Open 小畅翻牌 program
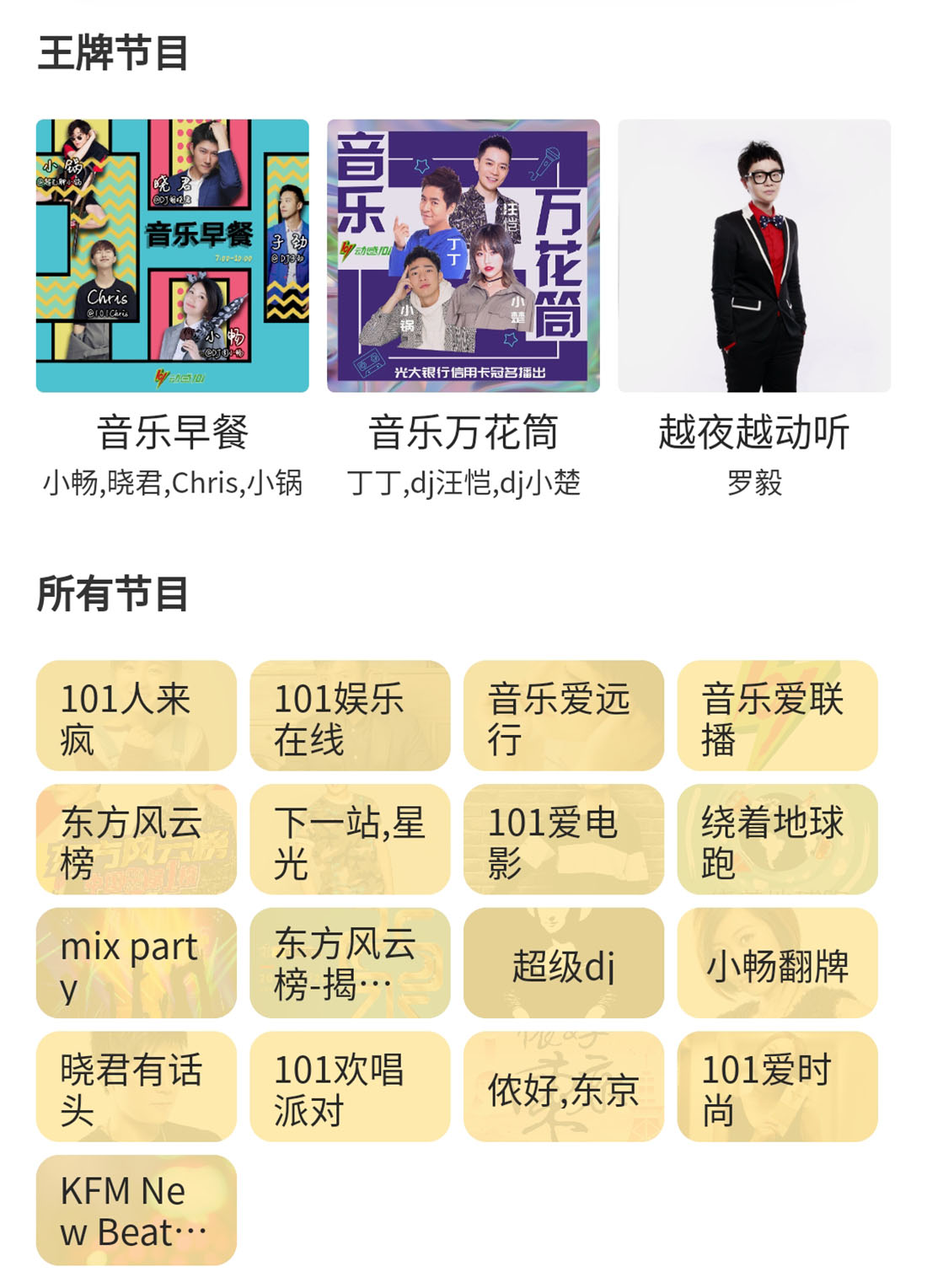Screen dimensions: 927x1288 [x=777, y=963]
